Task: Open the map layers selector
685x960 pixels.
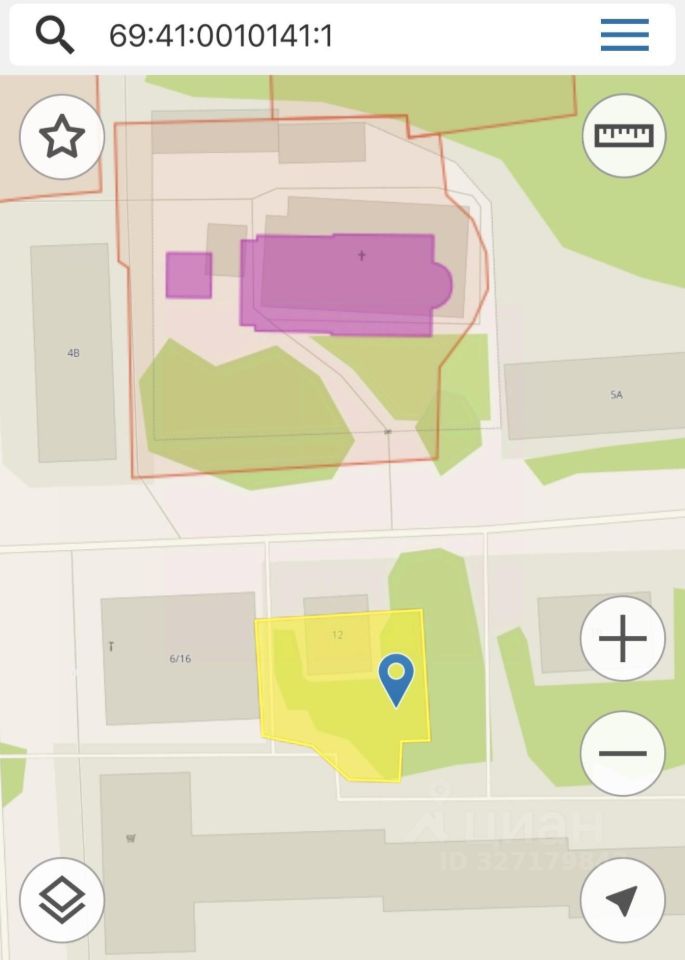Action: [x=62, y=899]
